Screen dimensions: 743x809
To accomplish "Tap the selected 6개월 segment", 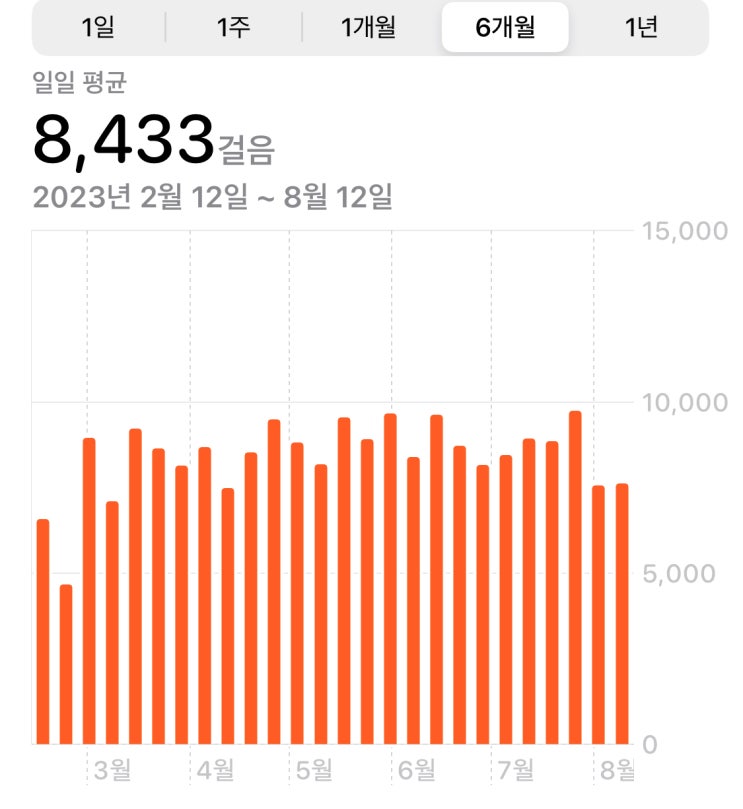I will coord(505,27).
